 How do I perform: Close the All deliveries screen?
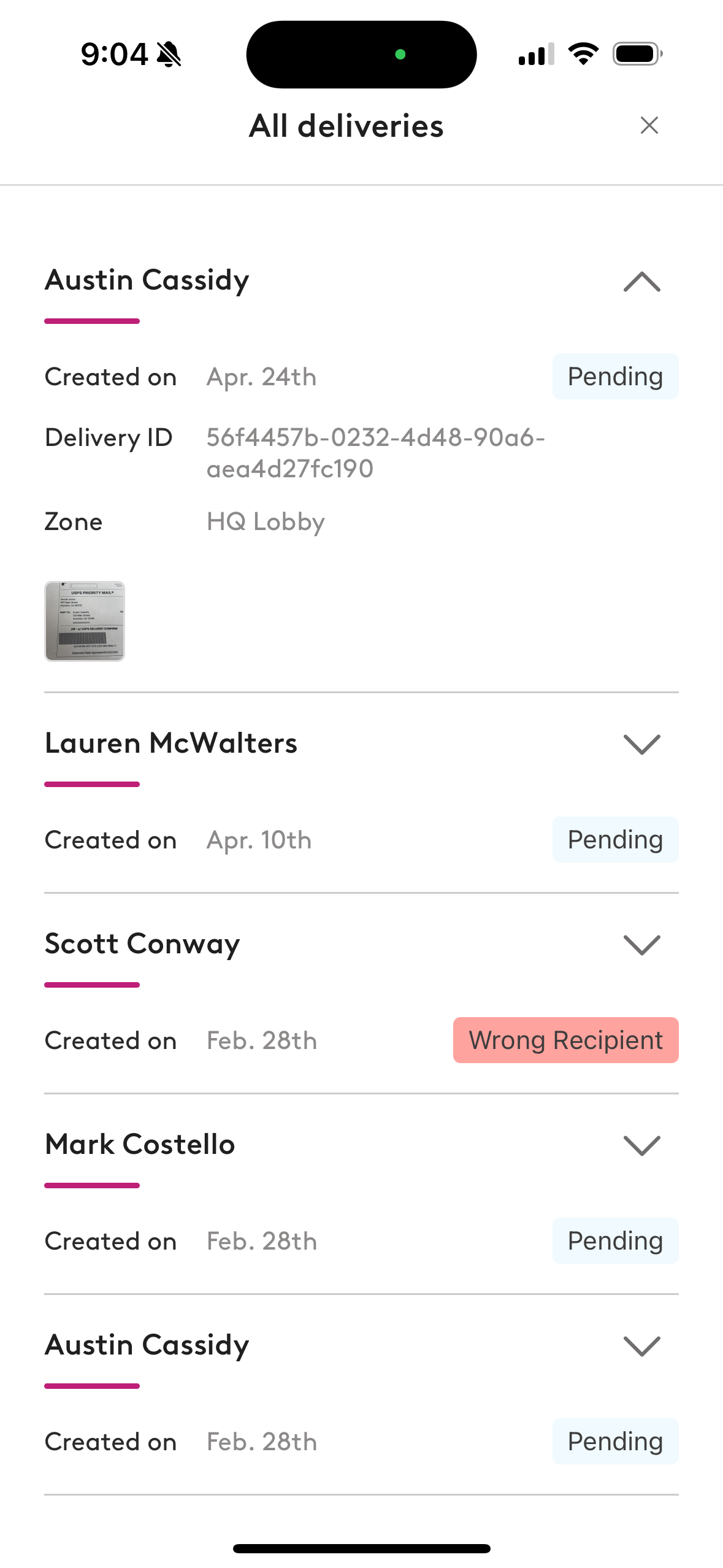pos(649,125)
